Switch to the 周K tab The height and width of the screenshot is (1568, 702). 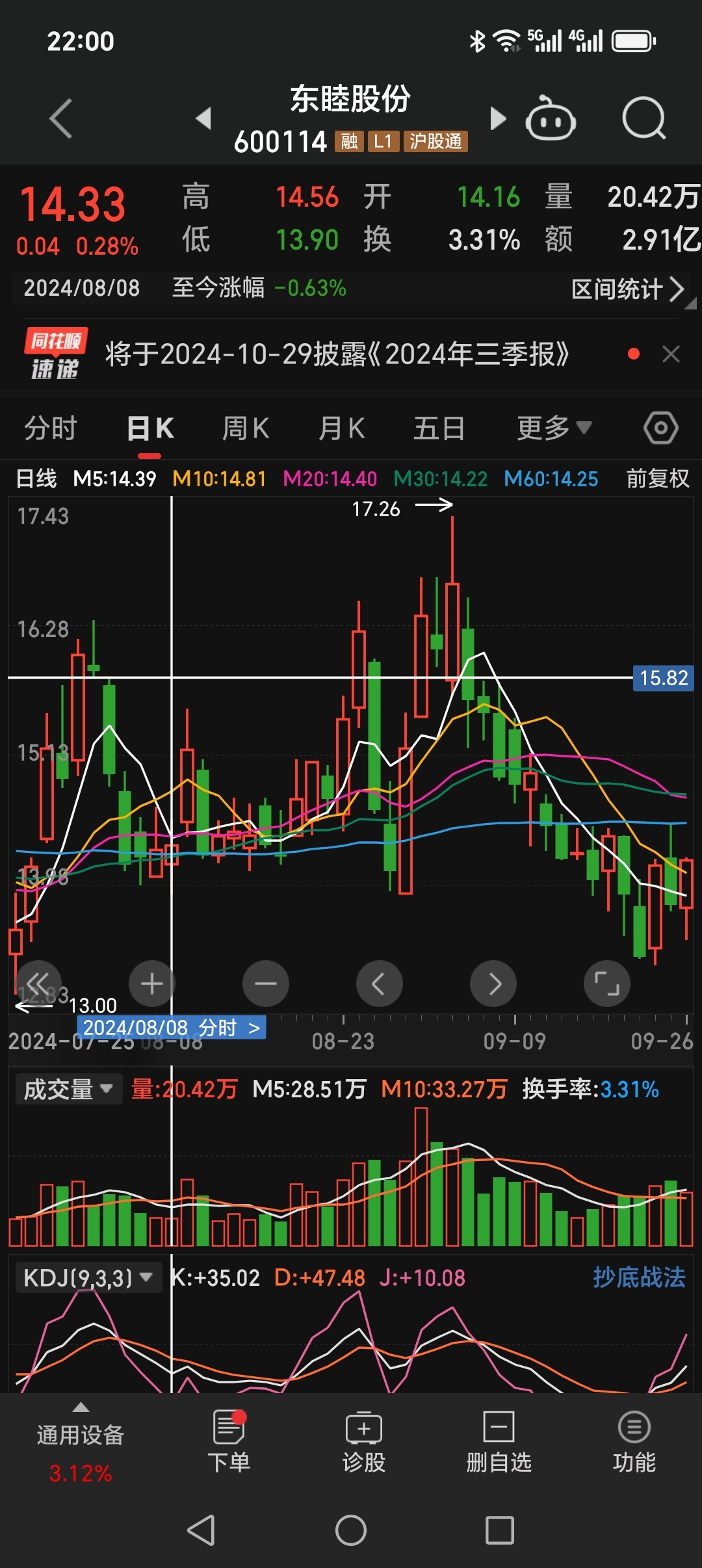point(246,428)
